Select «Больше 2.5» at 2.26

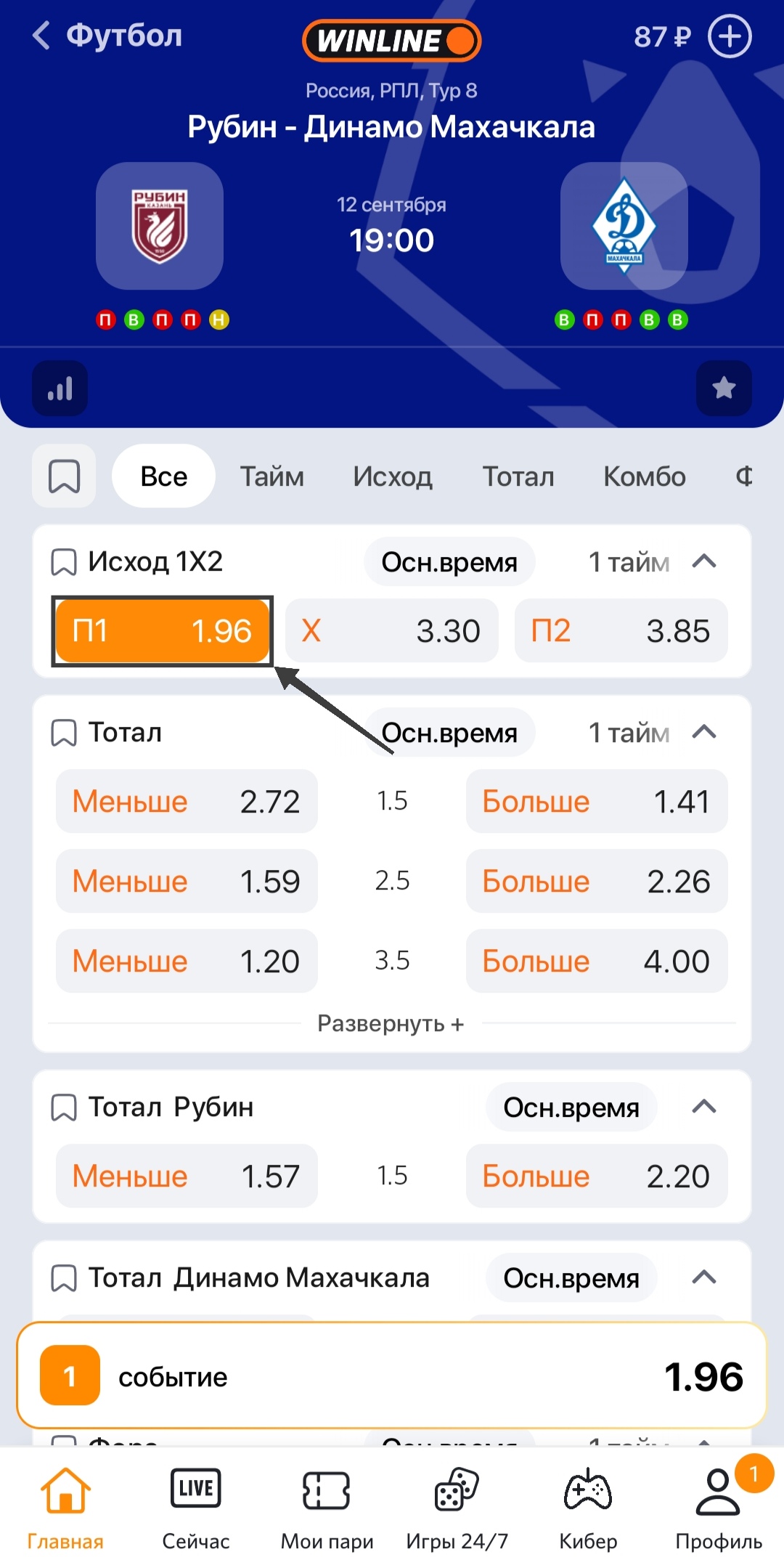[x=597, y=882]
